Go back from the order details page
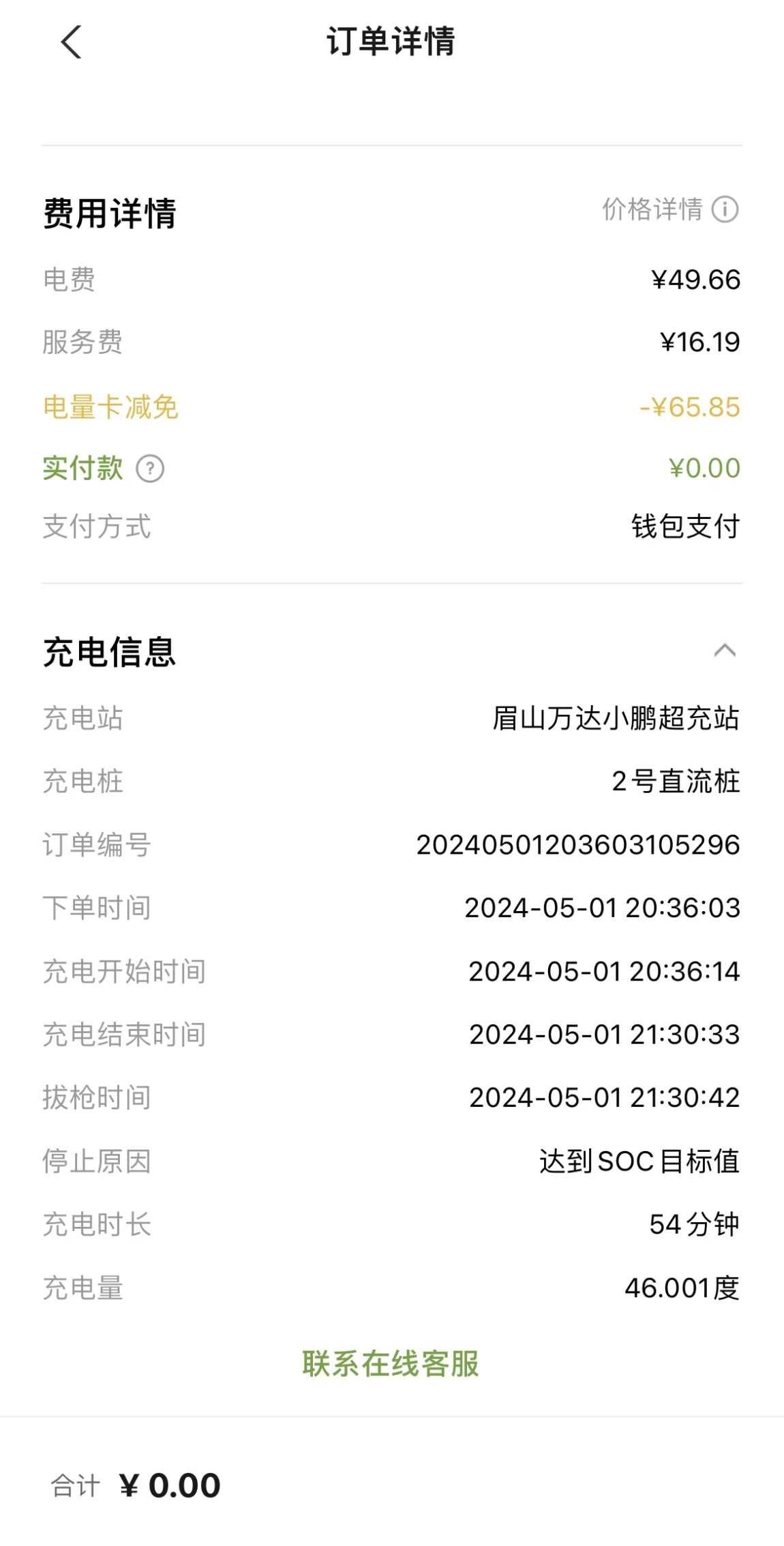784x1546 pixels. point(71,42)
